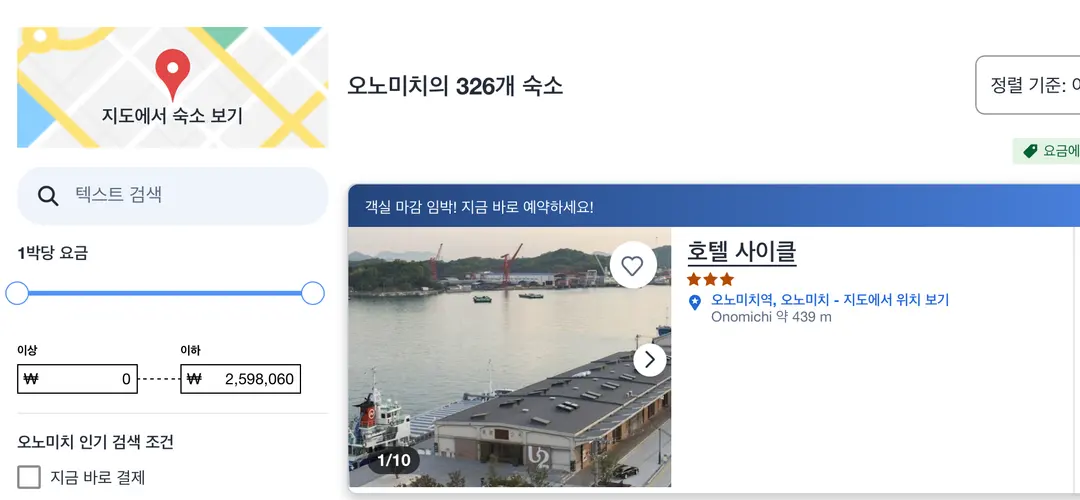Tap the text search field
The image size is (1080, 500).
(172, 196)
